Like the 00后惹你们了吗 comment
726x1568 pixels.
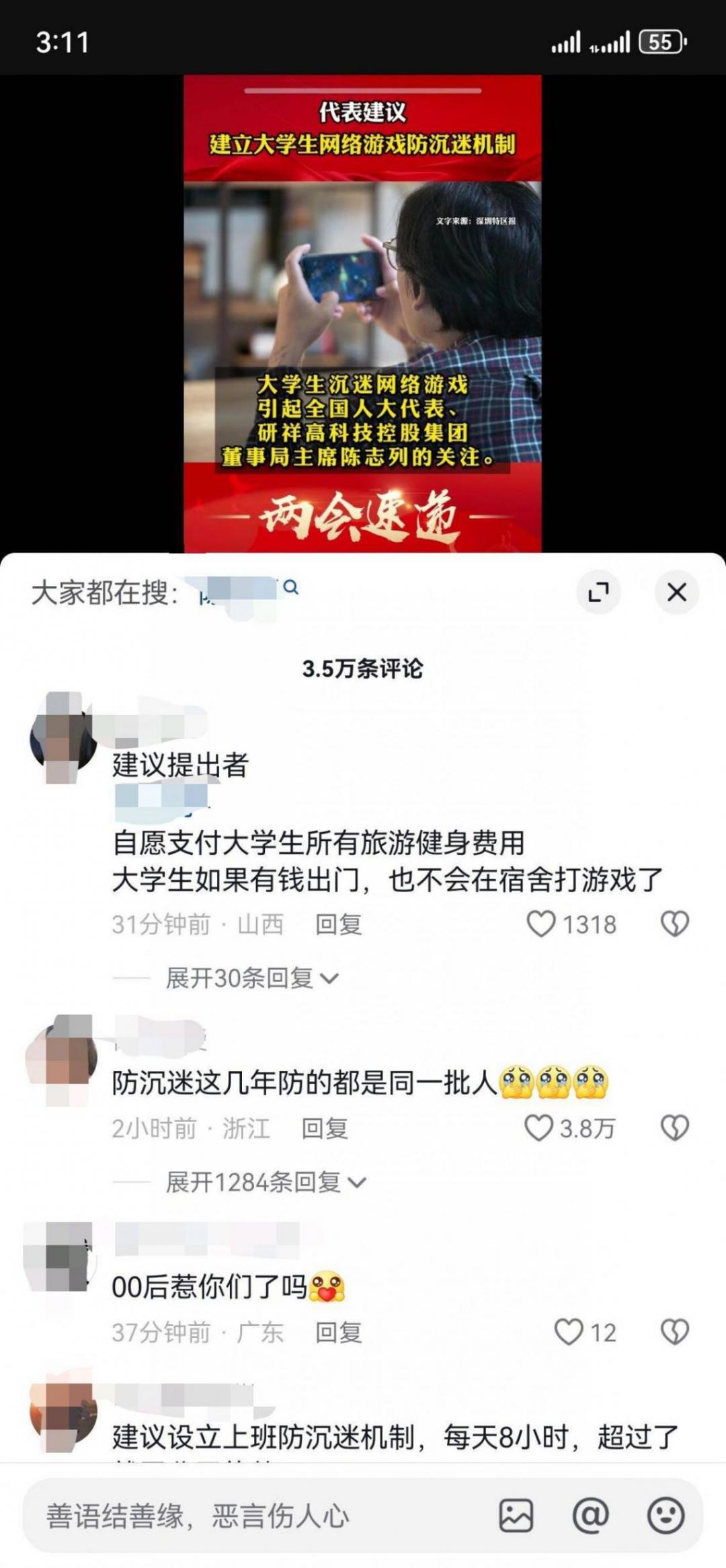pos(568,1332)
